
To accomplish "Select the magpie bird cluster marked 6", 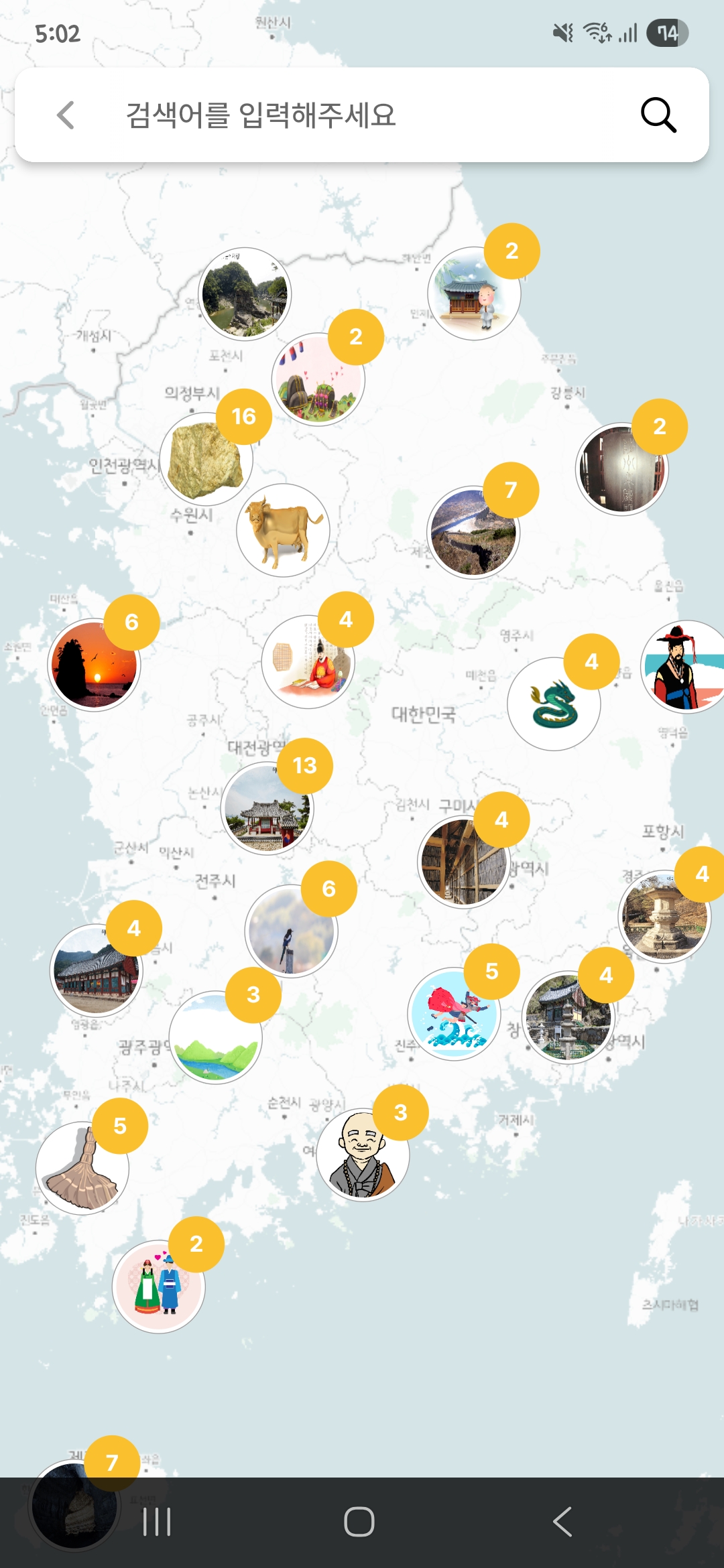I will tap(291, 931).
